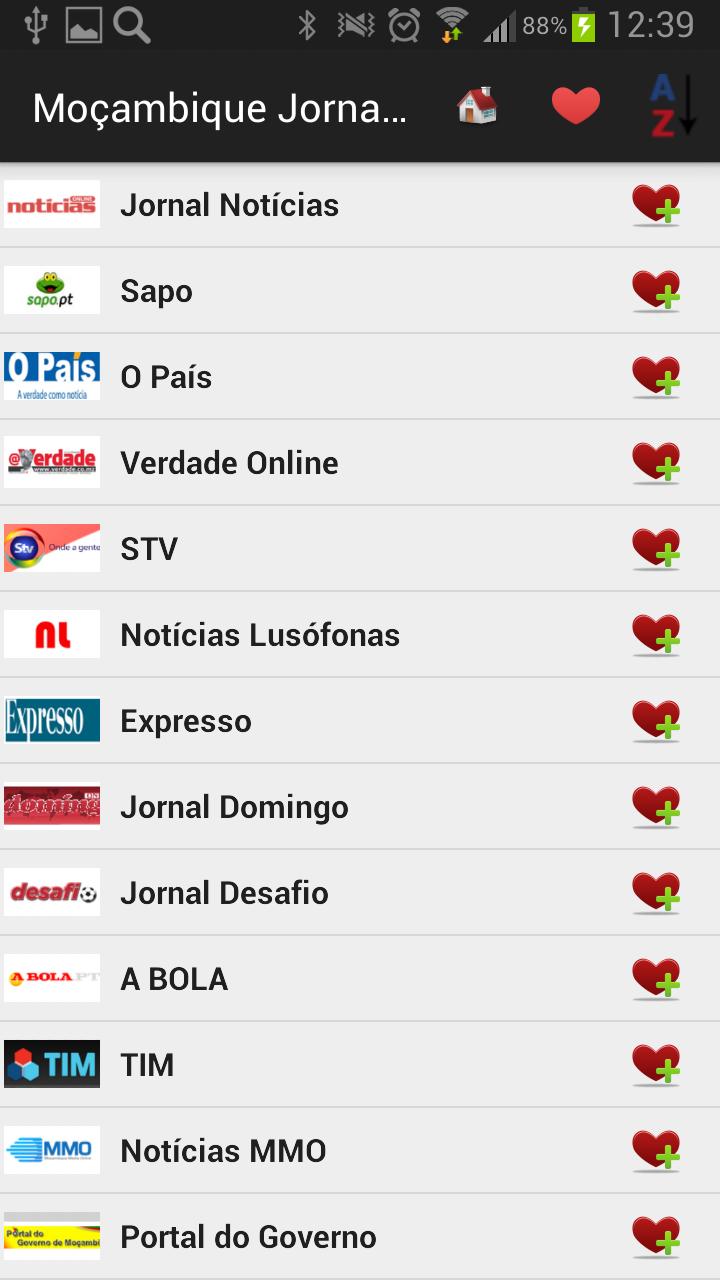This screenshot has width=720, height=1280.
Task: Open the Sapo news listing
Action: (300, 290)
